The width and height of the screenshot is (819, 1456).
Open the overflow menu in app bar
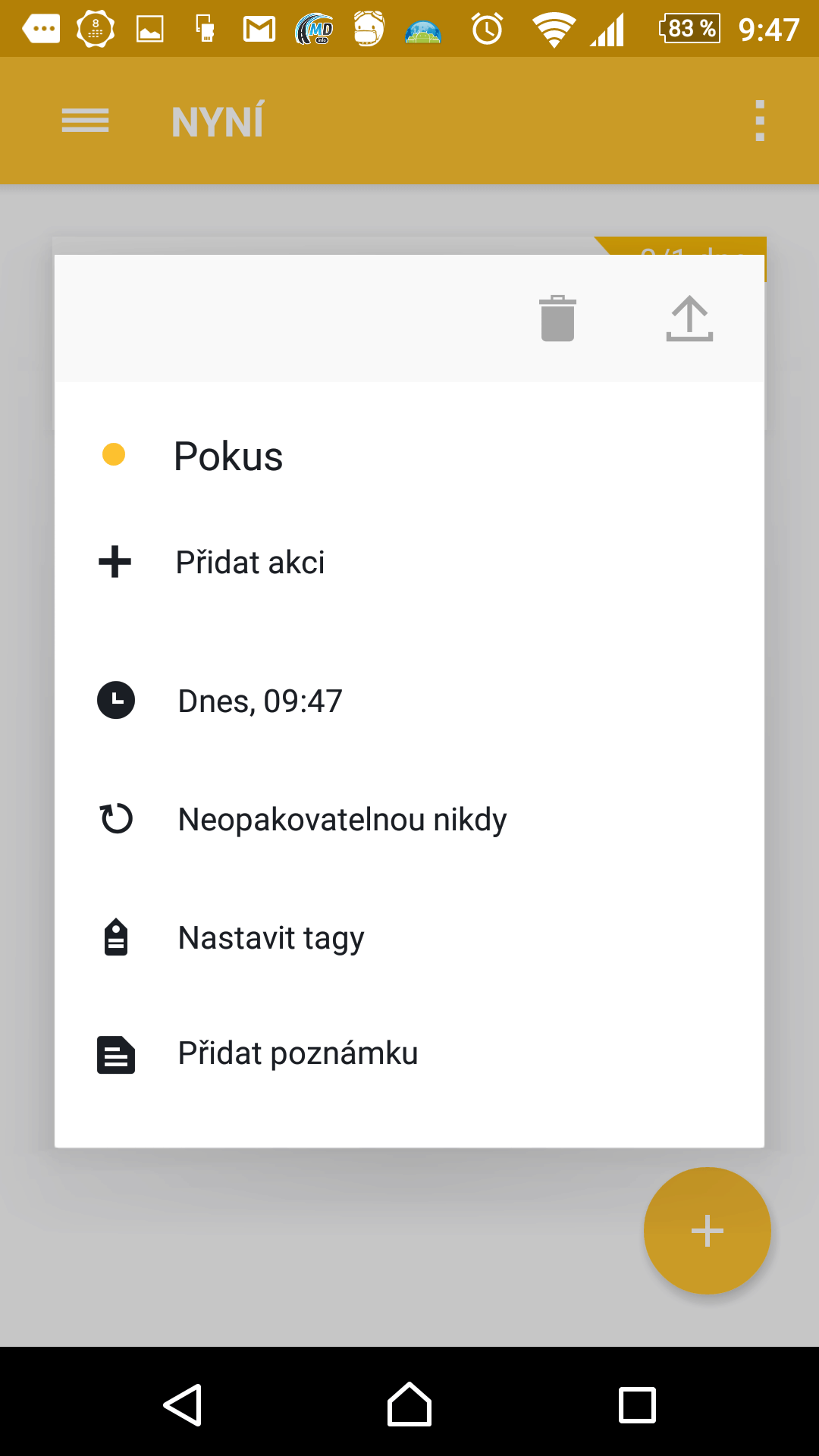pos(760,121)
